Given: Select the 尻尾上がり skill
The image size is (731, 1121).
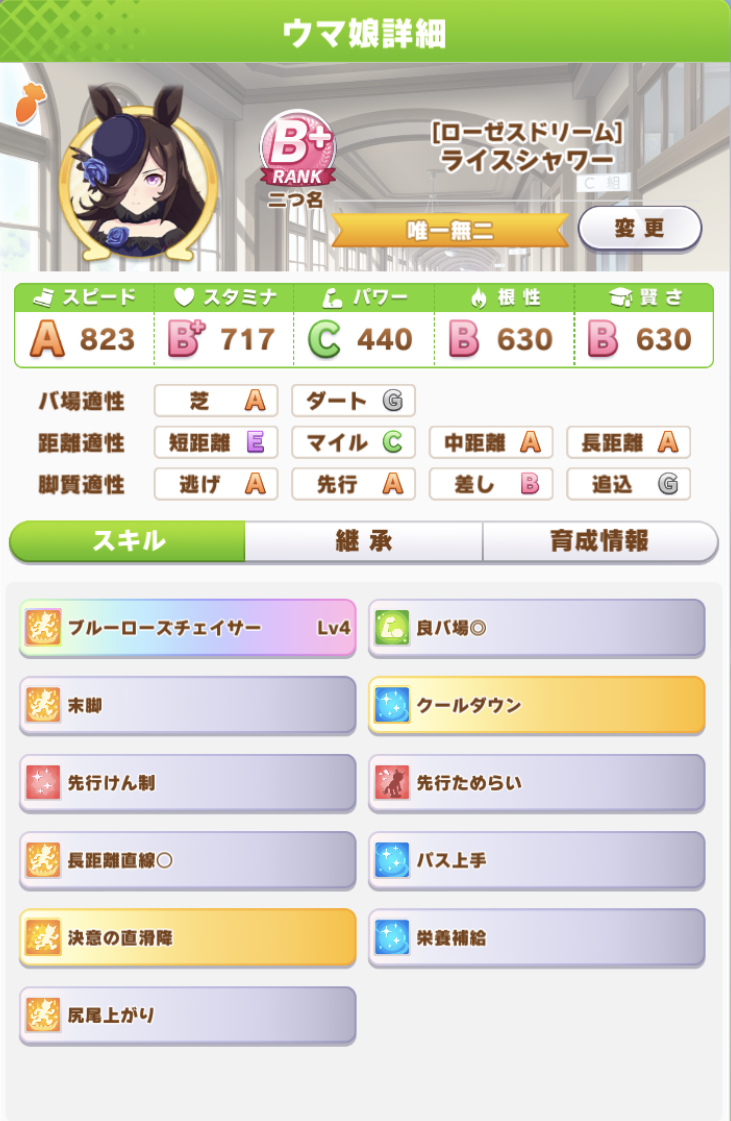Looking at the screenshot, I should pos(187,1015).
